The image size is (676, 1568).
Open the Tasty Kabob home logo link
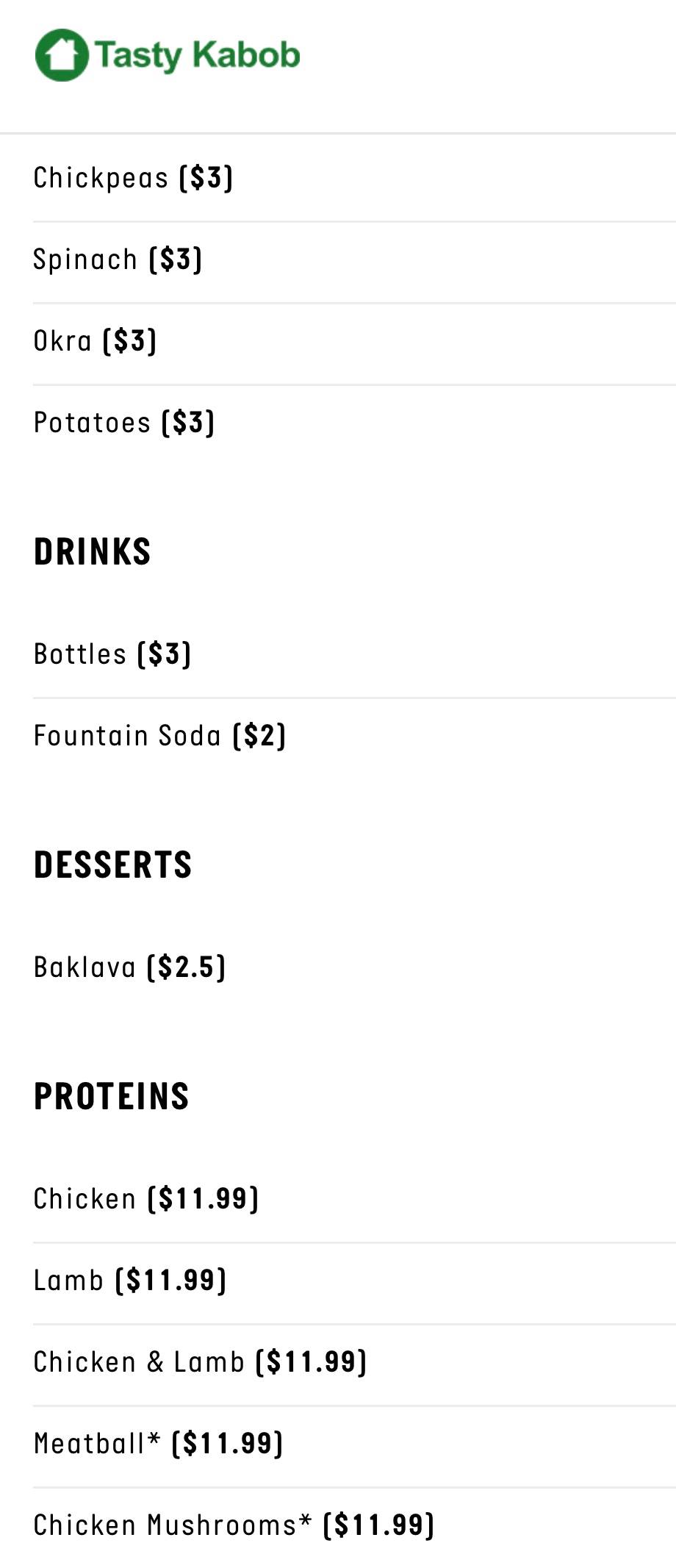168,55
